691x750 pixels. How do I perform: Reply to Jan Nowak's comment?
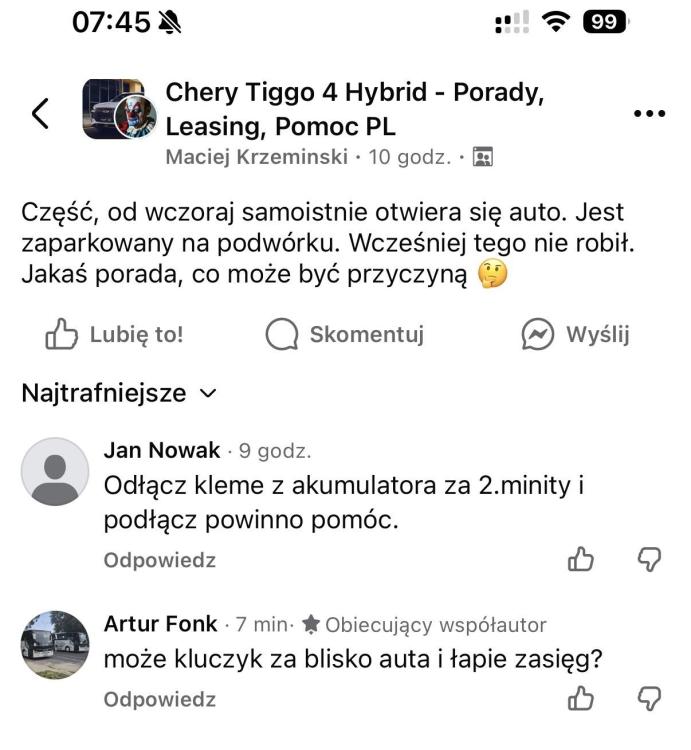point(159,560)
